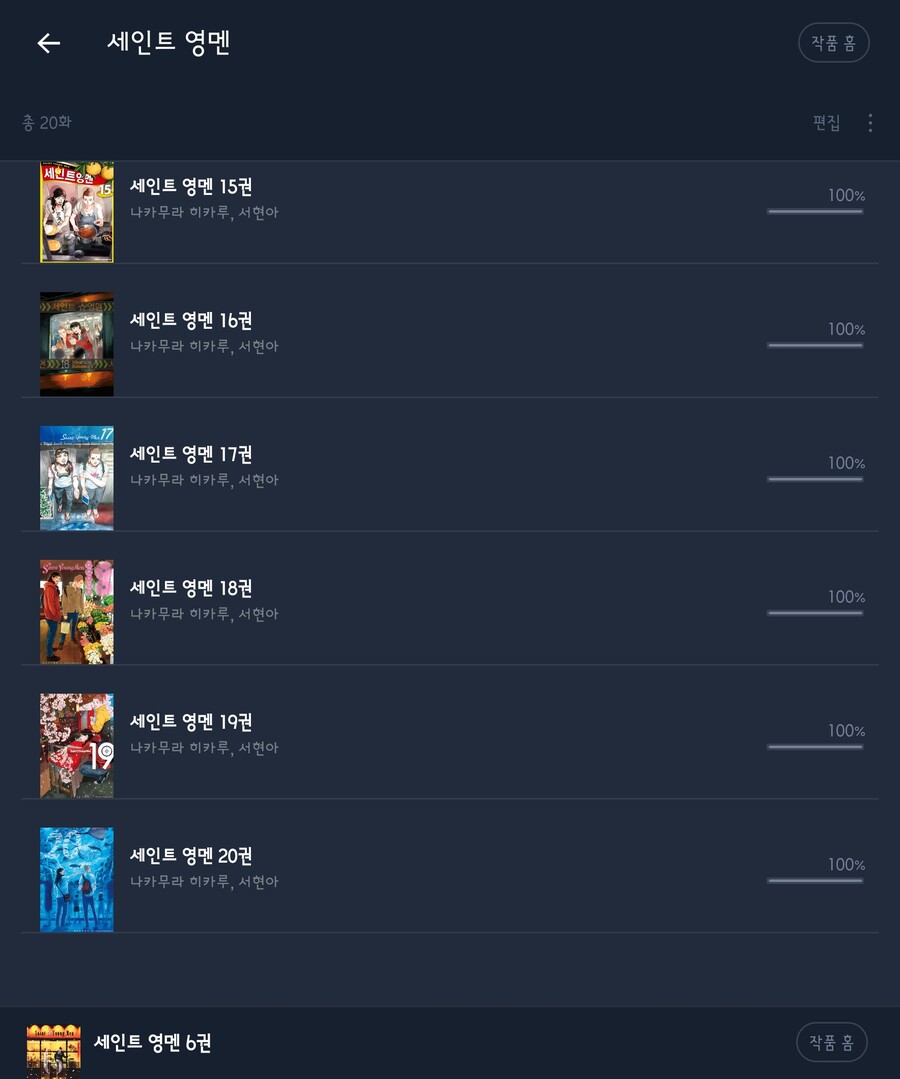Enter edit mode by clicking 편집
This screenshot has width=900, height=1079.
pyautogui.click(x=826, y=122)
